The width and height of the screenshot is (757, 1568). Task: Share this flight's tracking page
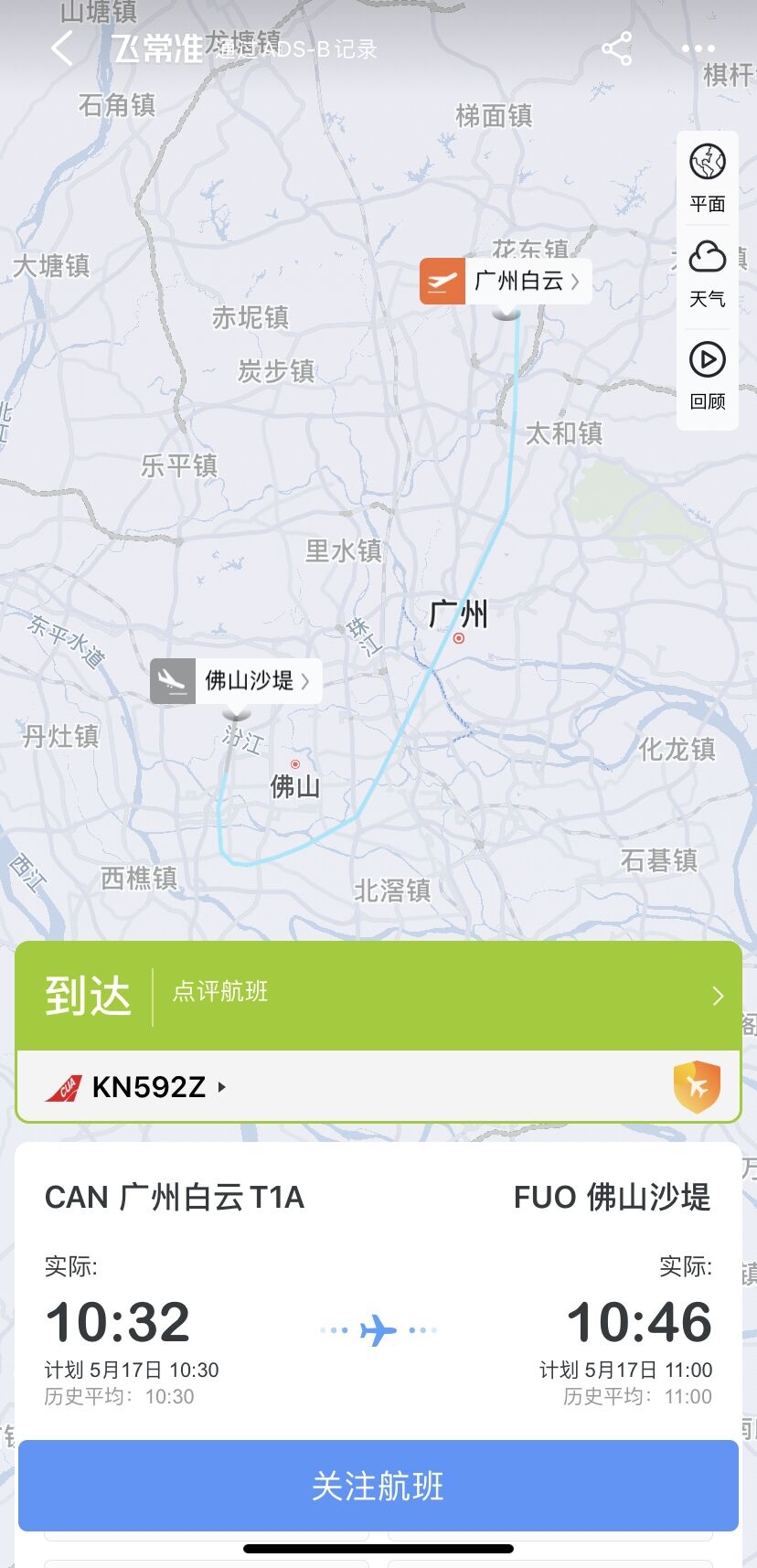click(x=617, y=48)
